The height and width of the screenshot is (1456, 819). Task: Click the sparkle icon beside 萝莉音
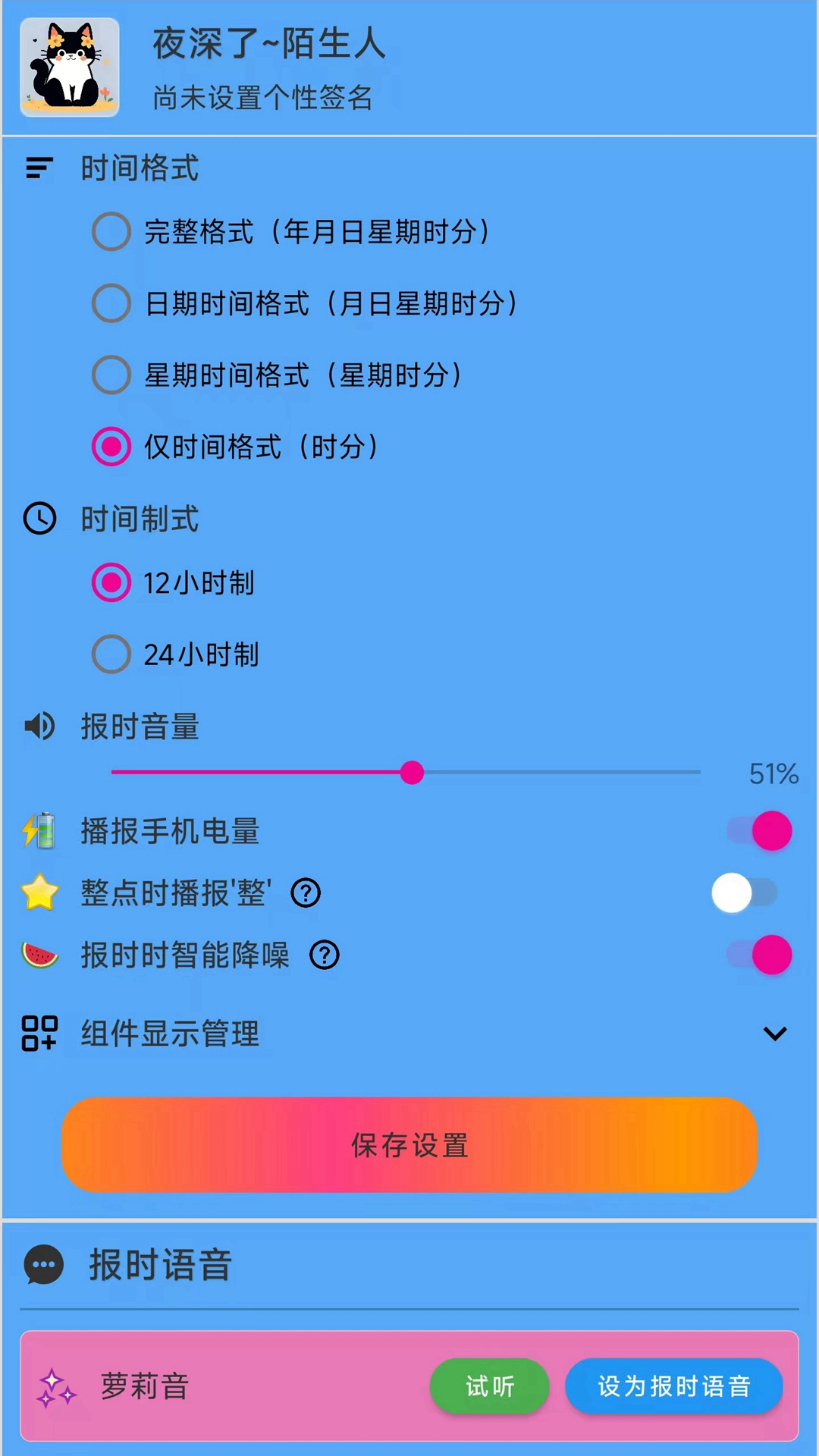point(57,1385)
